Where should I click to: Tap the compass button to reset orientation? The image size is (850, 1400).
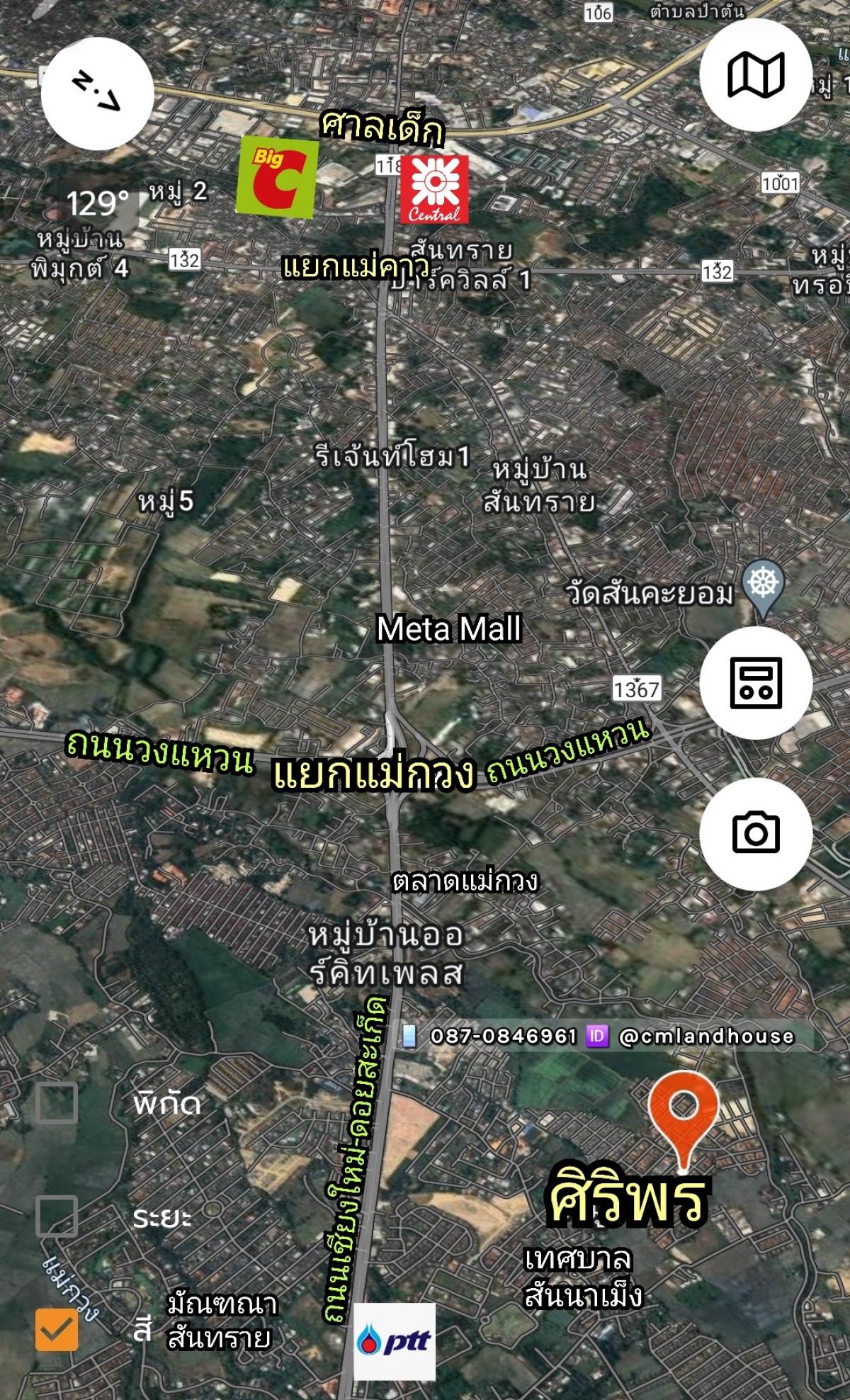(97, 94)
